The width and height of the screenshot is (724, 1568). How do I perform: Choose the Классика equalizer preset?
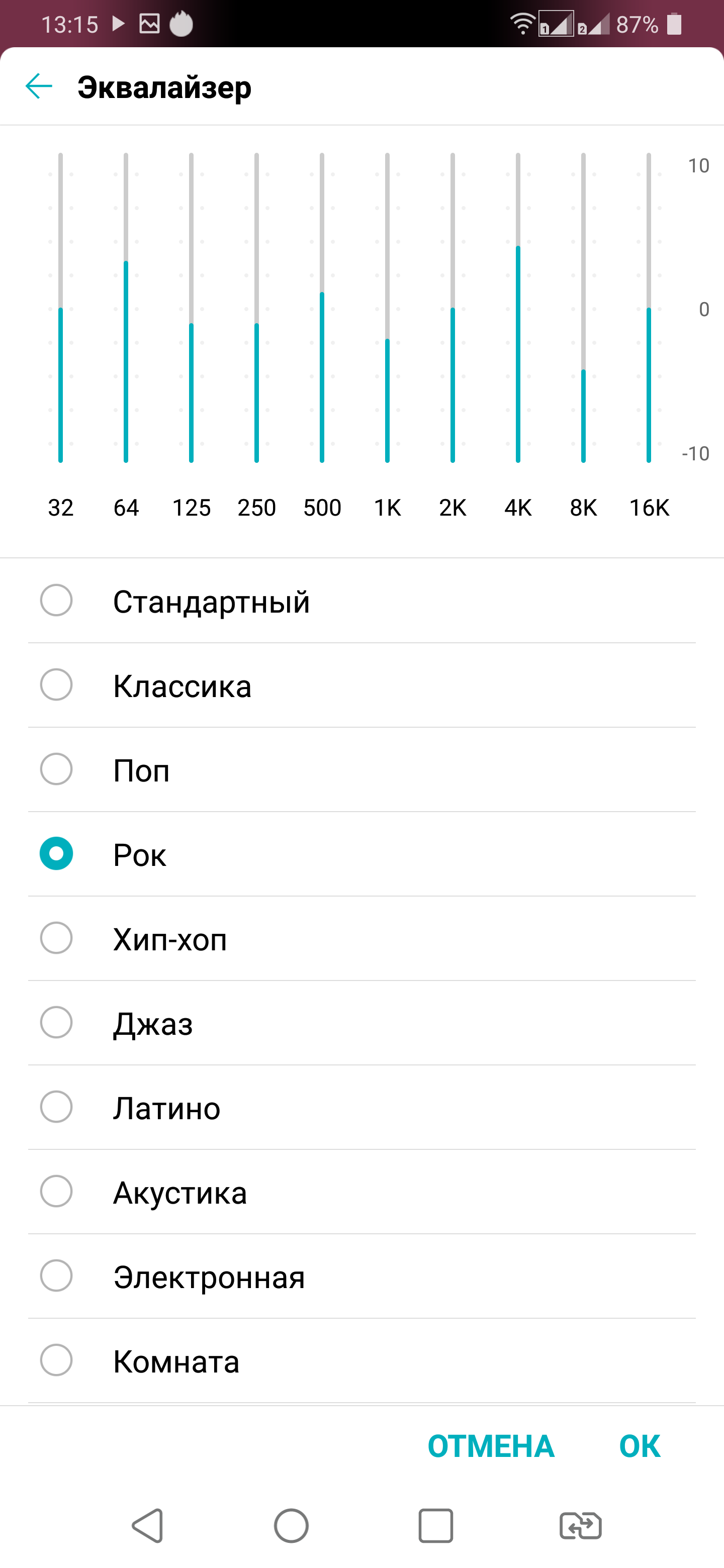coord(57,685)
